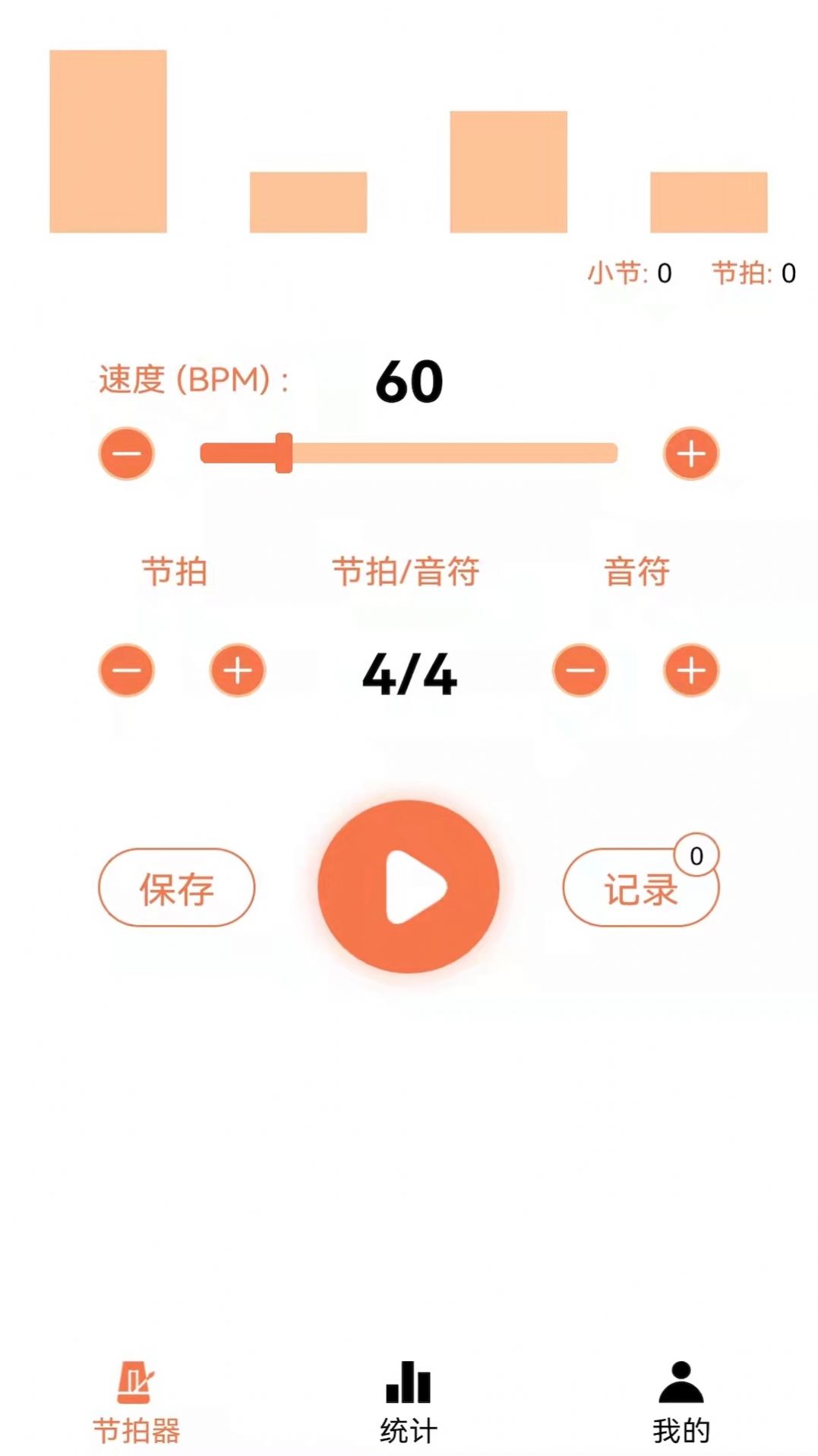Increase BPM with the plus button
Image resolution: width=818 pixels, height=1456 pixels.
coord(691,453)
